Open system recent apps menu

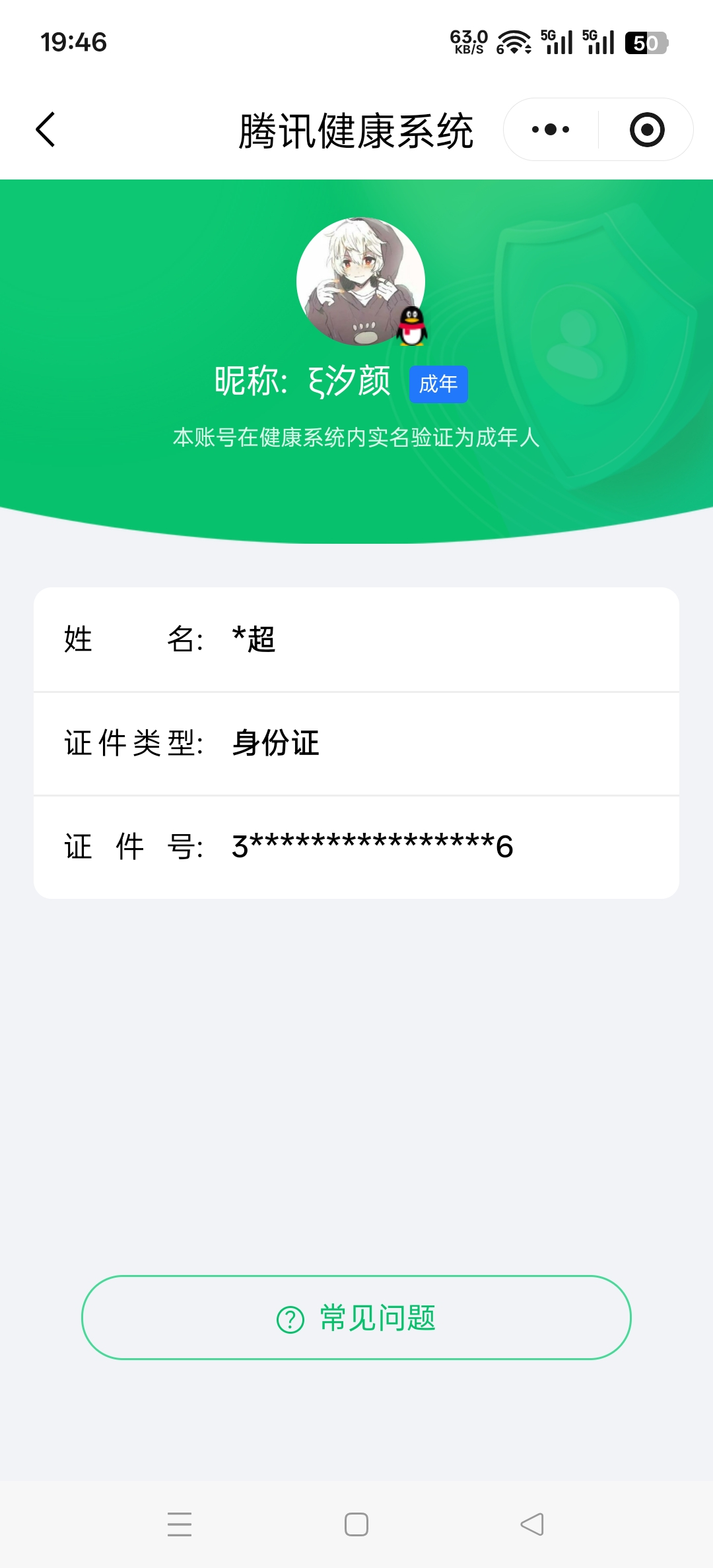[x=180, y=1524]
